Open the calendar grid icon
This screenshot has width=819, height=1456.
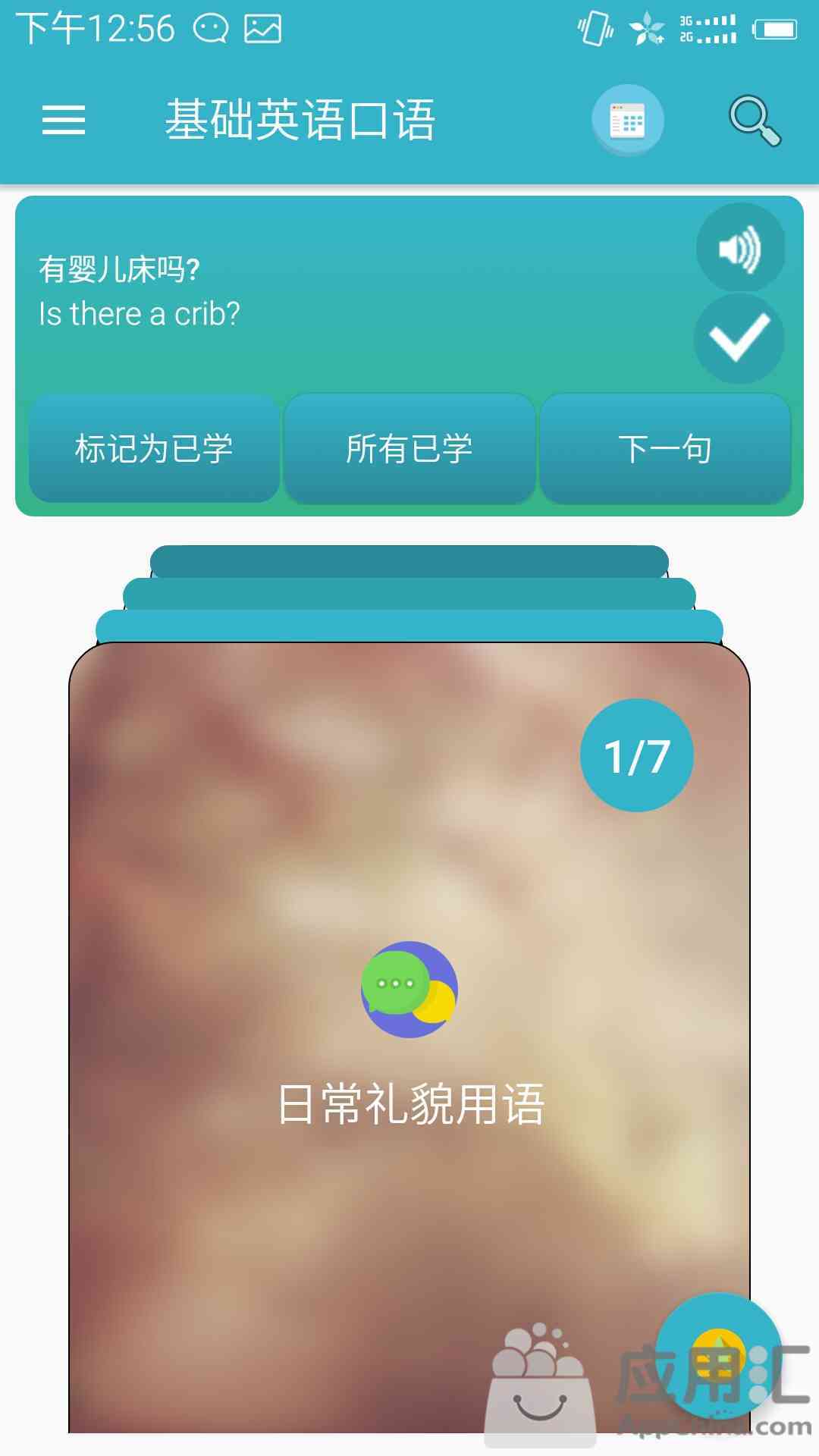pyautogui.click(x=627, y=120)
